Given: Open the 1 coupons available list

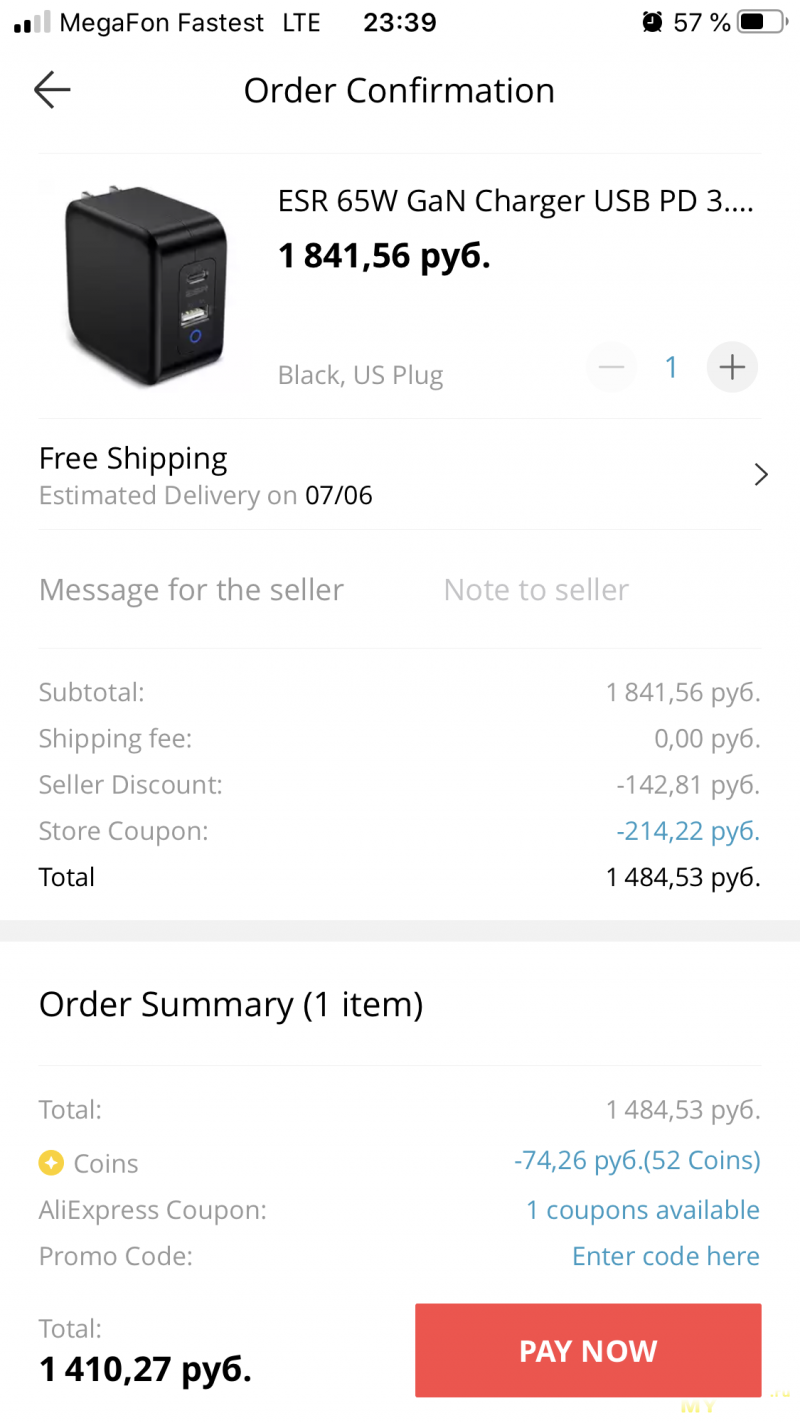Looking at the screenshot, I should pos(643,1209).
